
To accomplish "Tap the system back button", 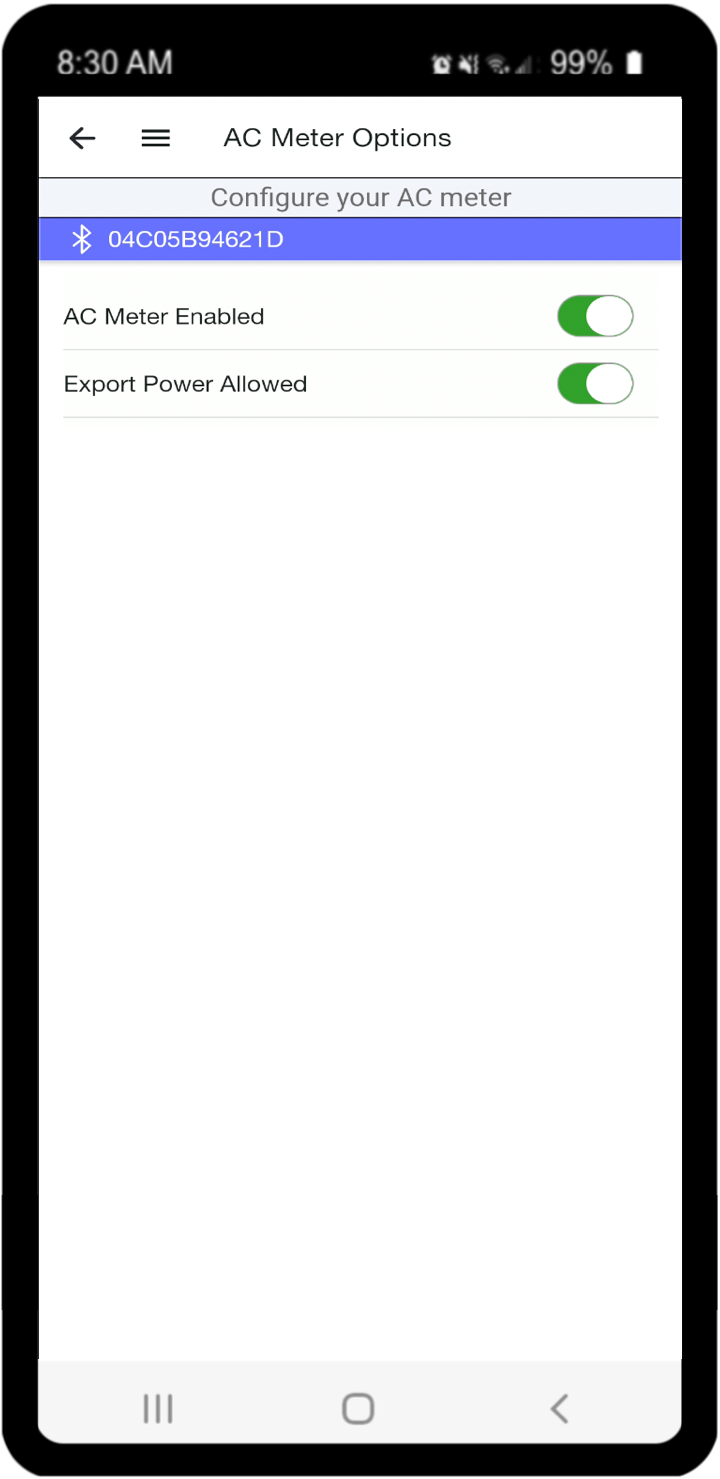I will click(559, 1408).
